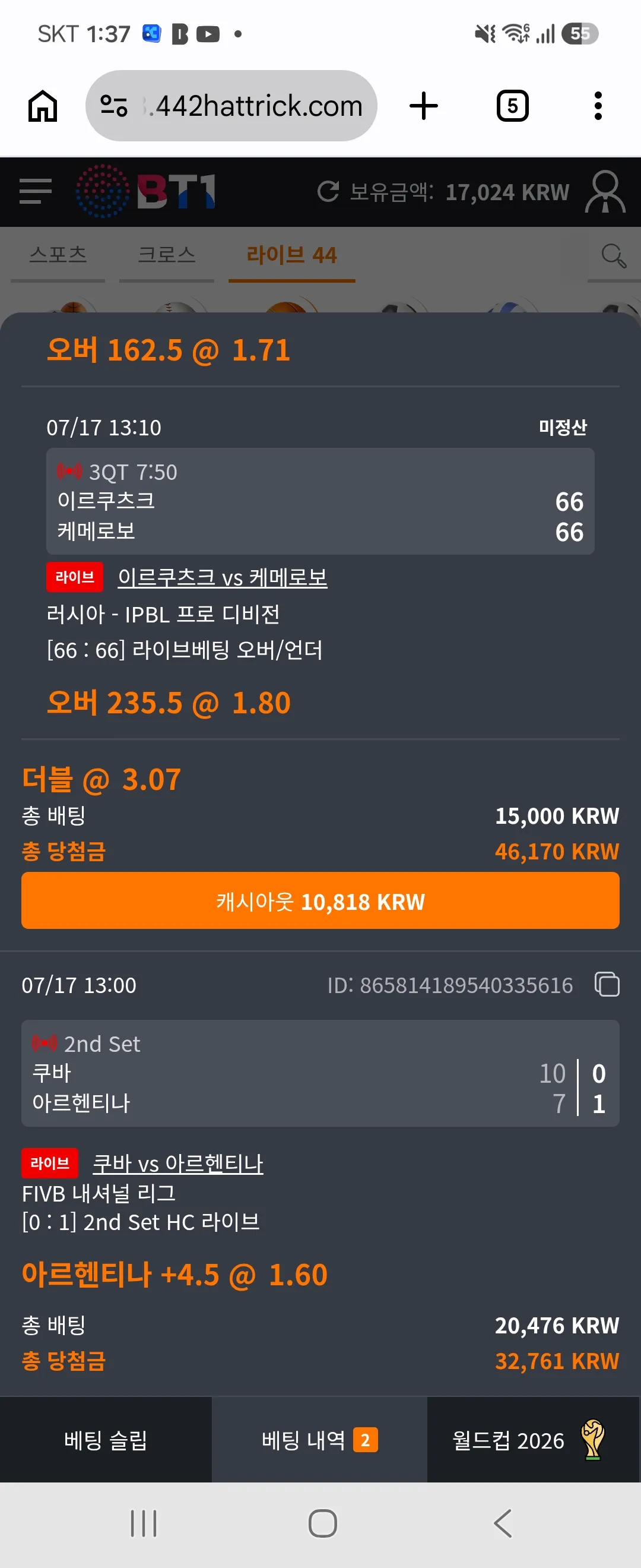Select the 라이브 44 tab
This screenshot has width=641, height=1568.
[291, 255]
